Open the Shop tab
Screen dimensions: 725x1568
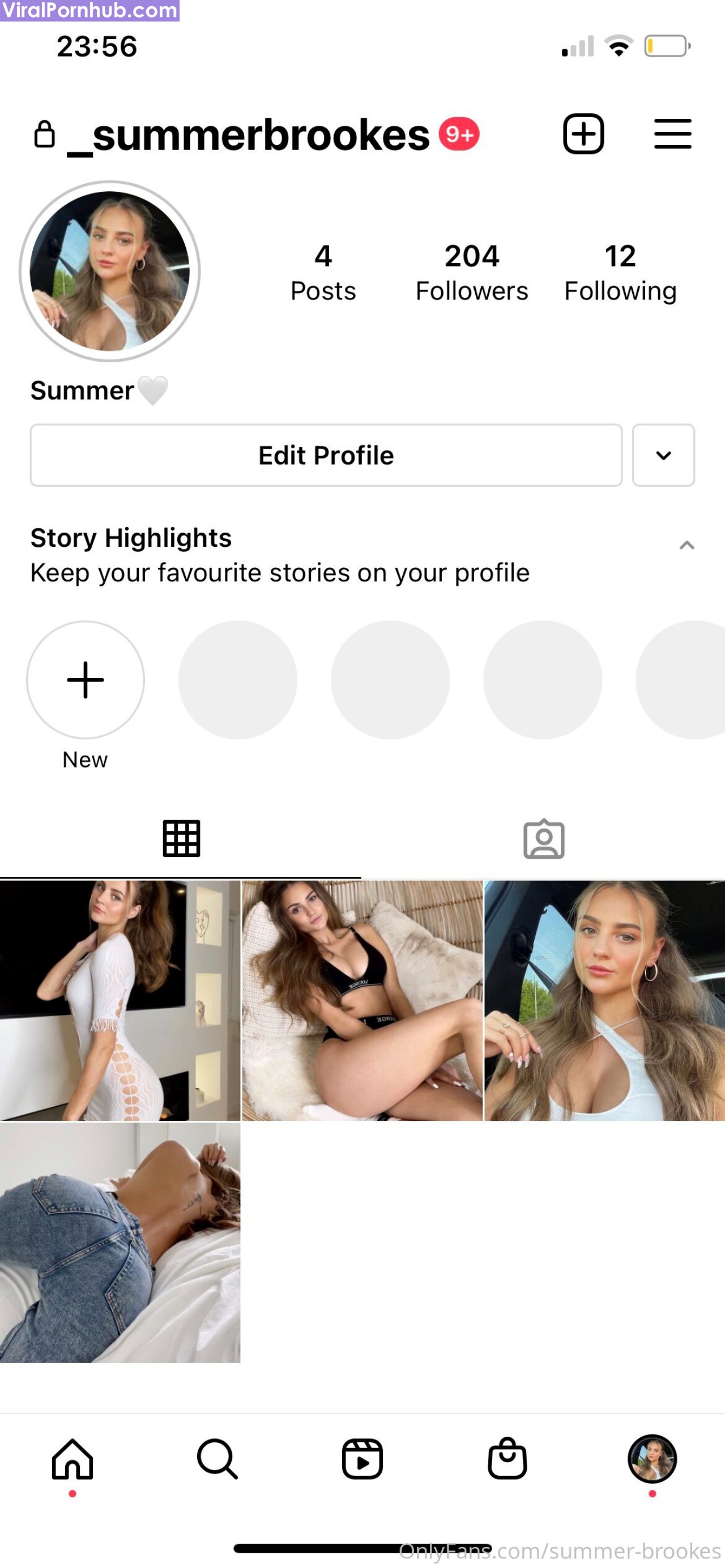pos(507,1459)
